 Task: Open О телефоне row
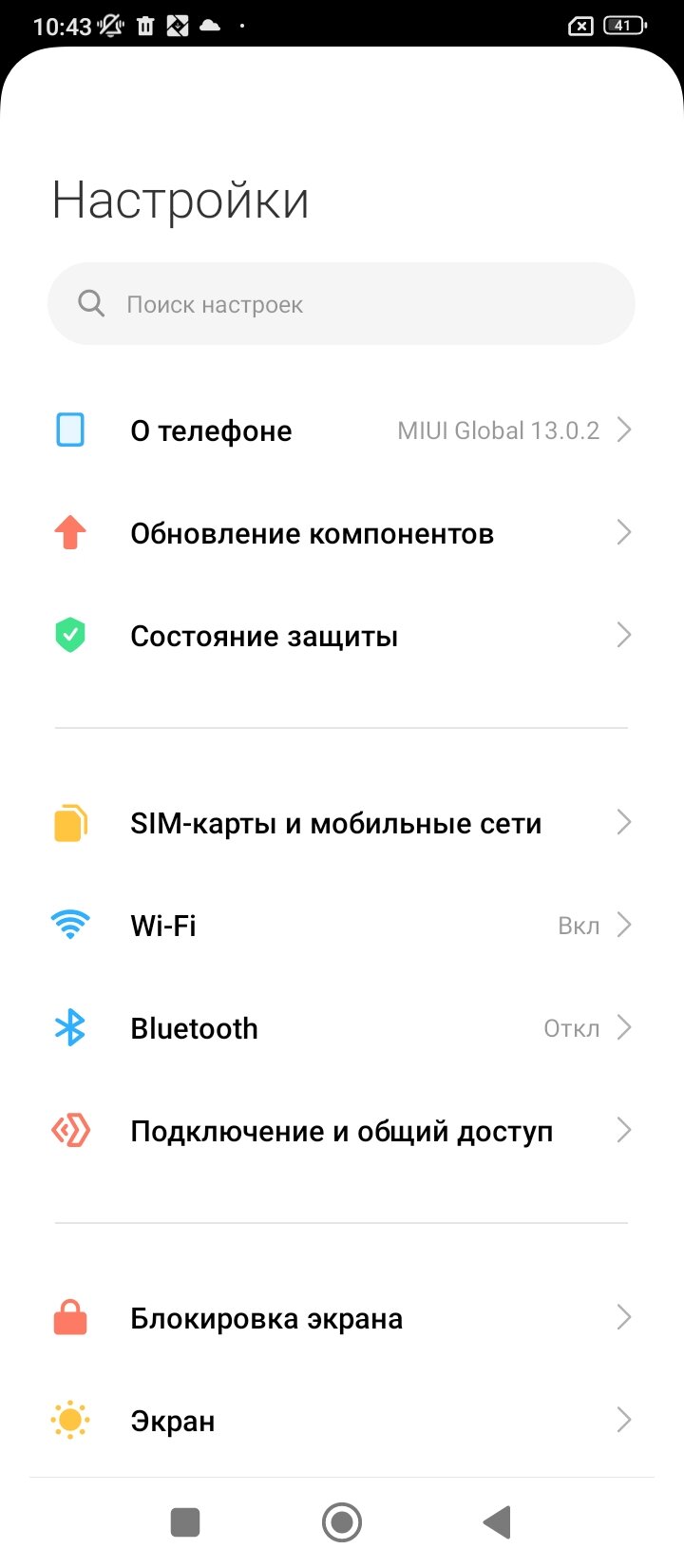pyautogui.click(x=342, y=430)
